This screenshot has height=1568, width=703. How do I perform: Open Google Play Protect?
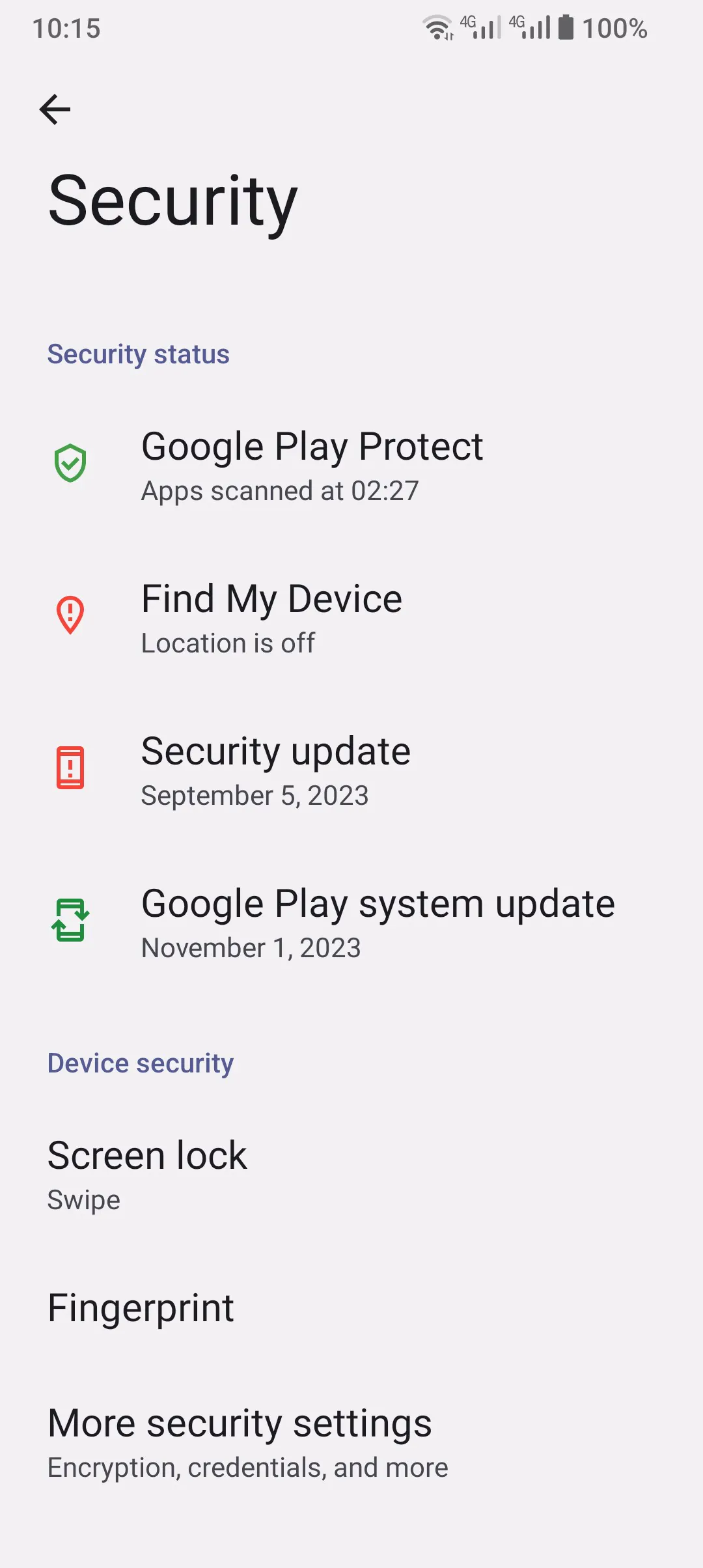point(312,466)
